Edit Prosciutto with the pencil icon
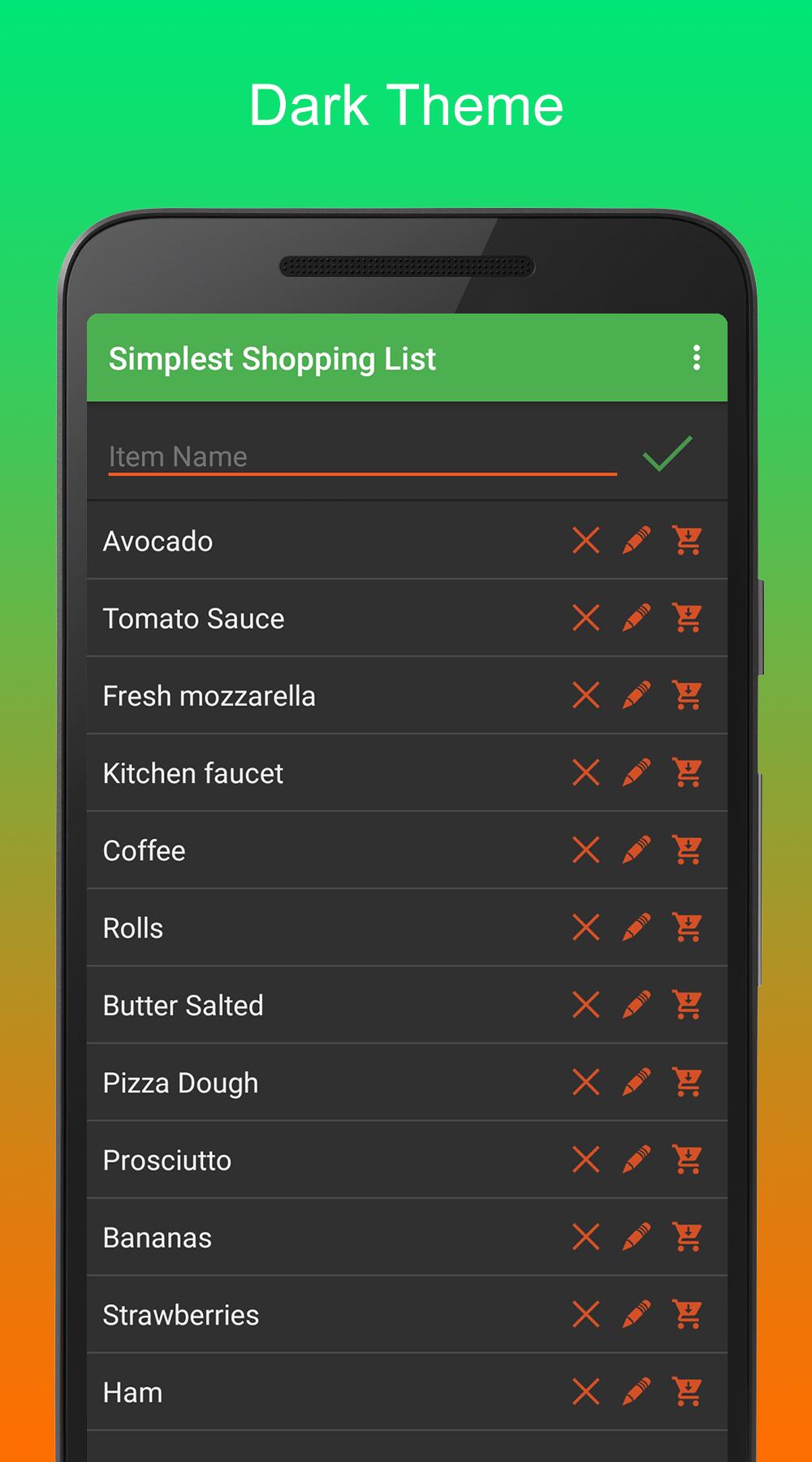Image resolution: width=812 pixels, height=1462 pixels. (637, 1160)
